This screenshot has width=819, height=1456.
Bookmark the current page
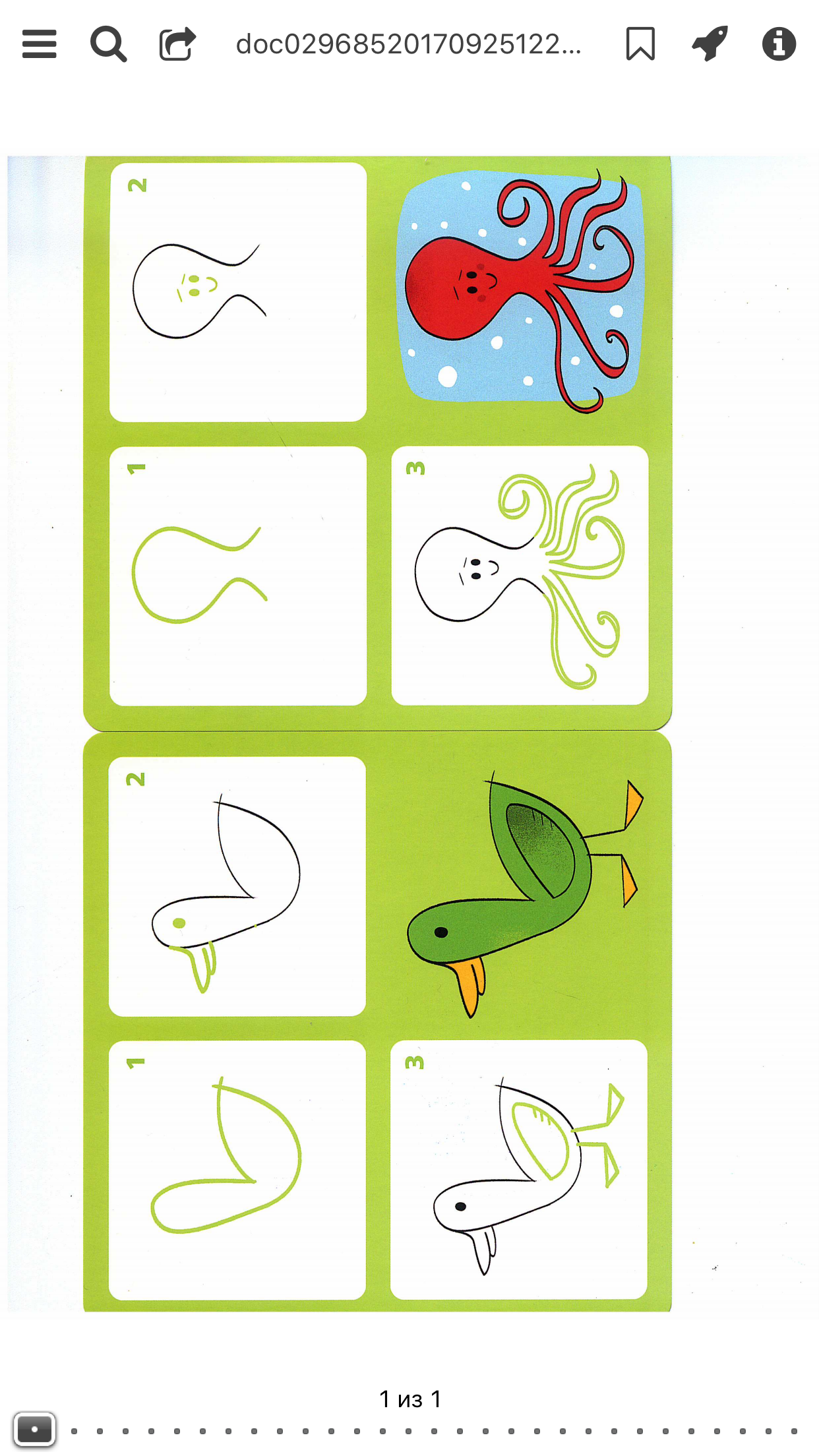tap(640, 44)
